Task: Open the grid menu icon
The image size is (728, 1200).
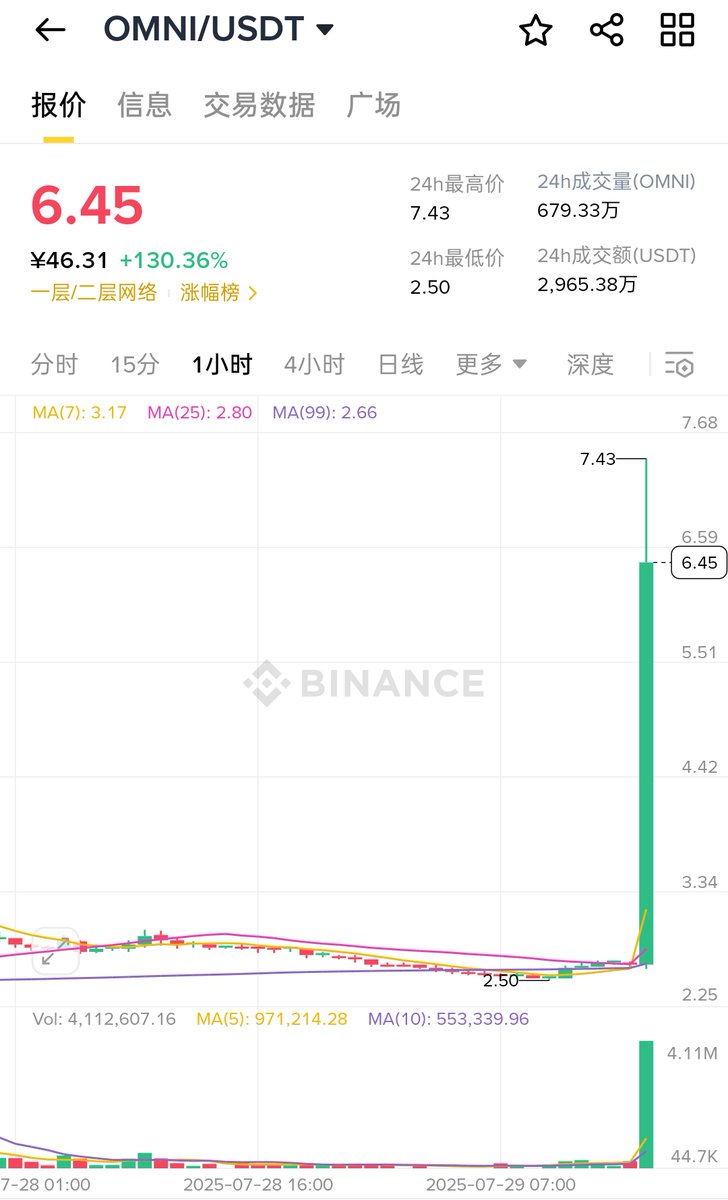Action: click(678, 30)
